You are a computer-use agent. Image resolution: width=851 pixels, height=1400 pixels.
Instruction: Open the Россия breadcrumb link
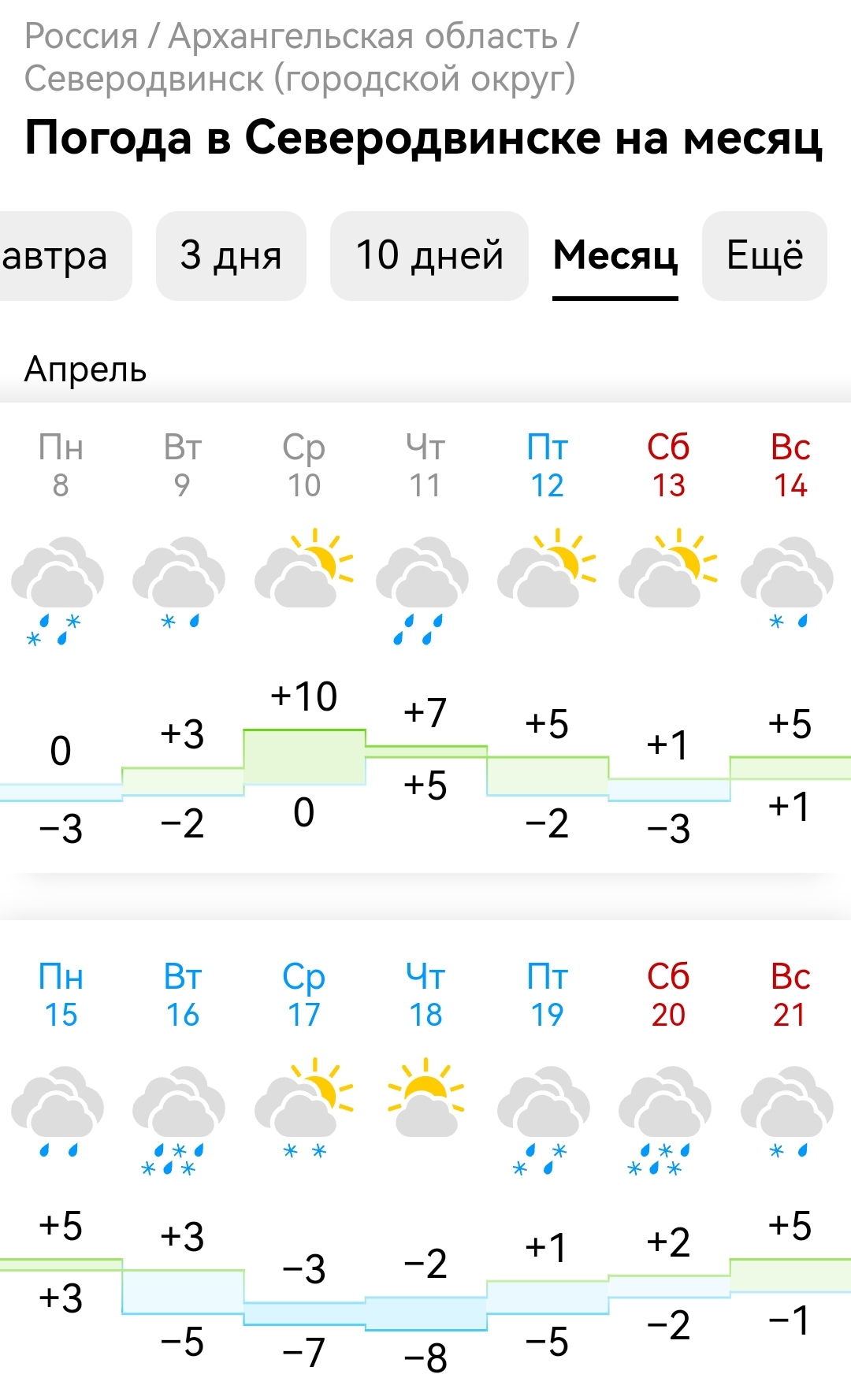click(x=81, y=36)
